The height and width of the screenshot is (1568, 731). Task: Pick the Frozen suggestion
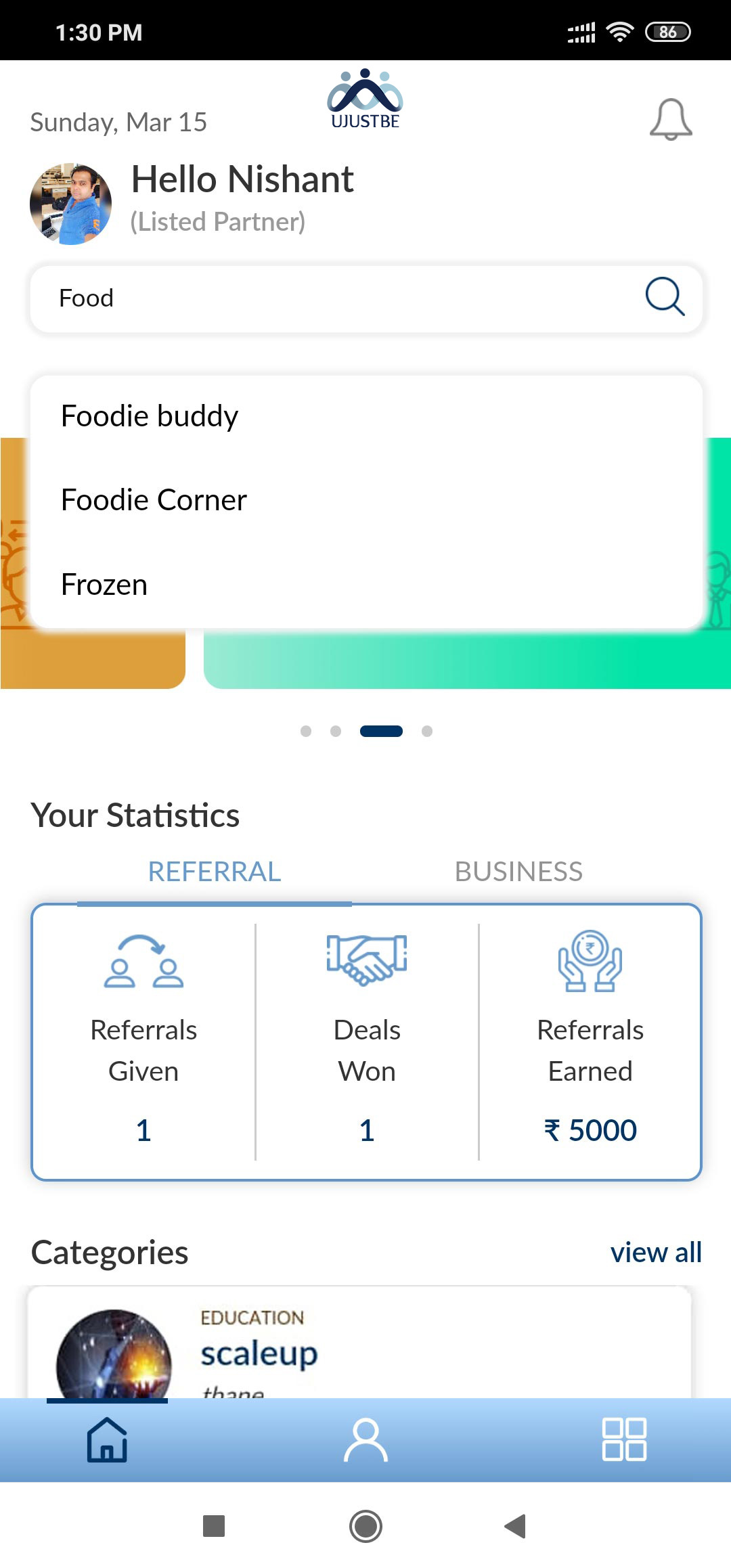coord(104,585)
